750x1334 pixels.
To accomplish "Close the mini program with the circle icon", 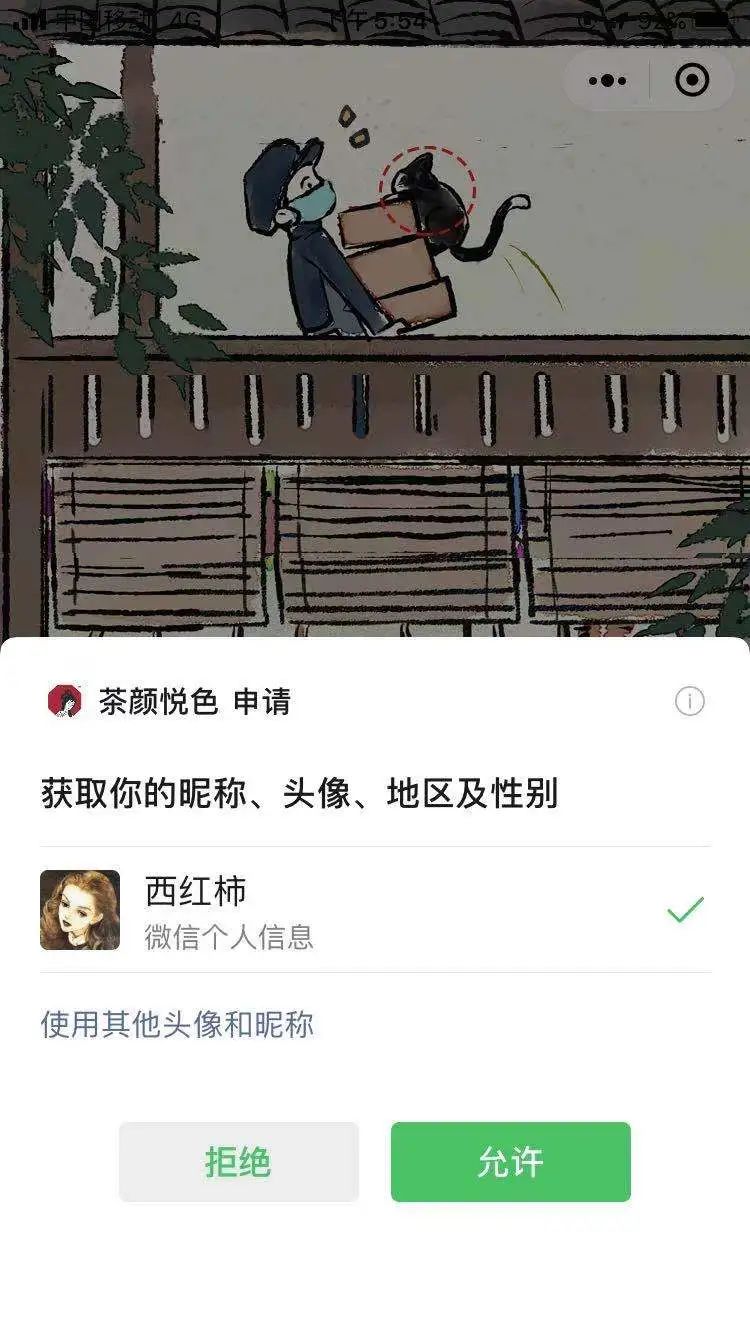I will pos(692,80).
